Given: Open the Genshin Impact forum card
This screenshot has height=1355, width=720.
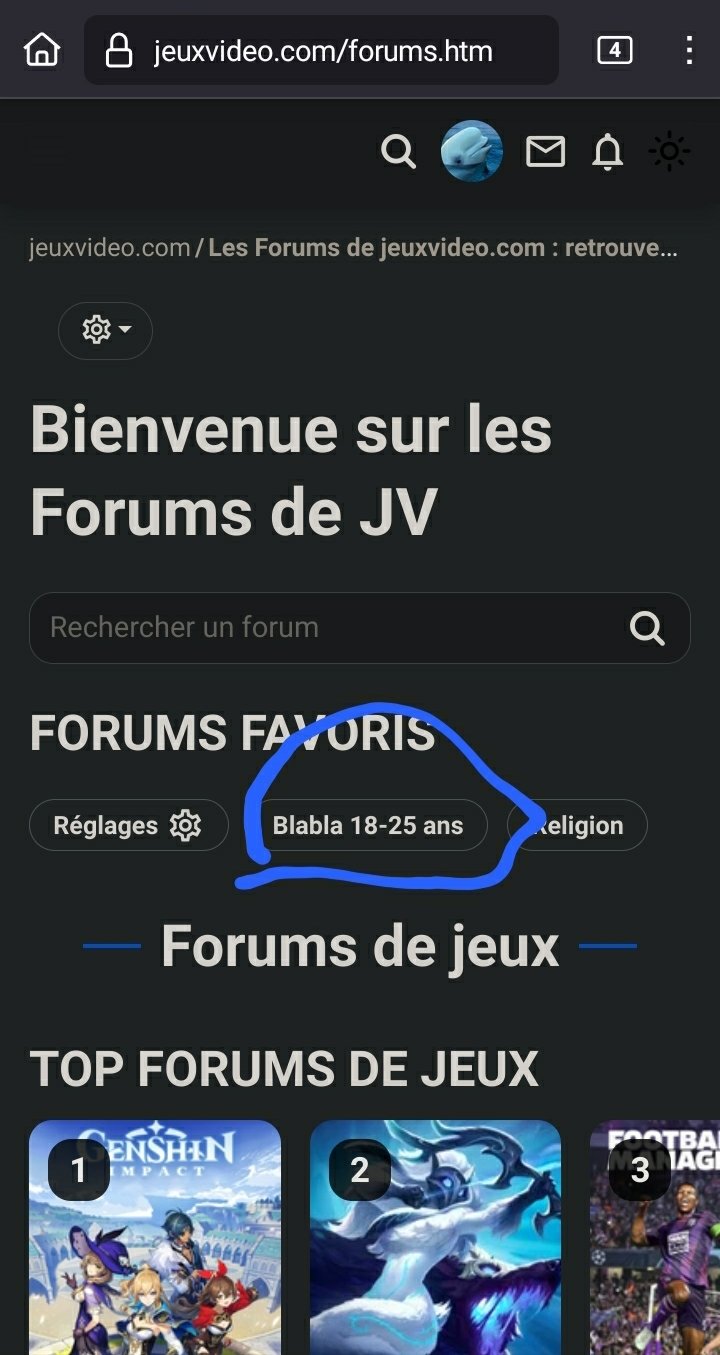Looking at the screenshot, I should [155, 1237].
